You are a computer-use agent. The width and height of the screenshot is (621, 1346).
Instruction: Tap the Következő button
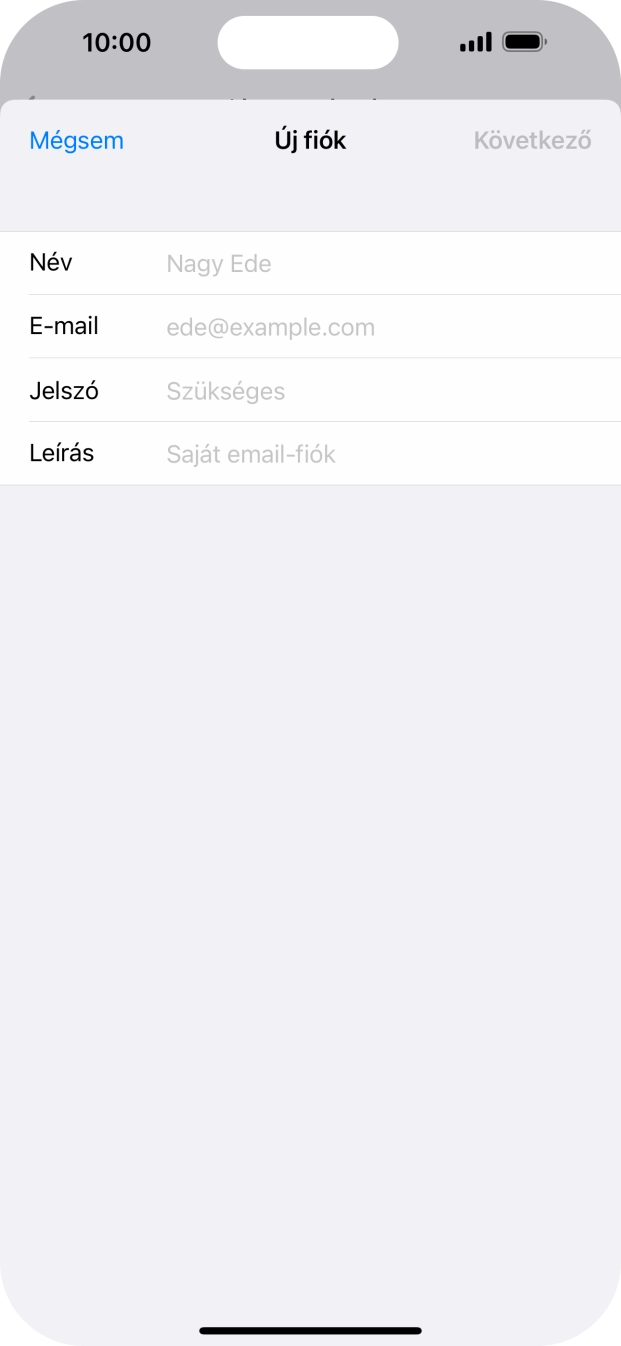coord(532,141)
